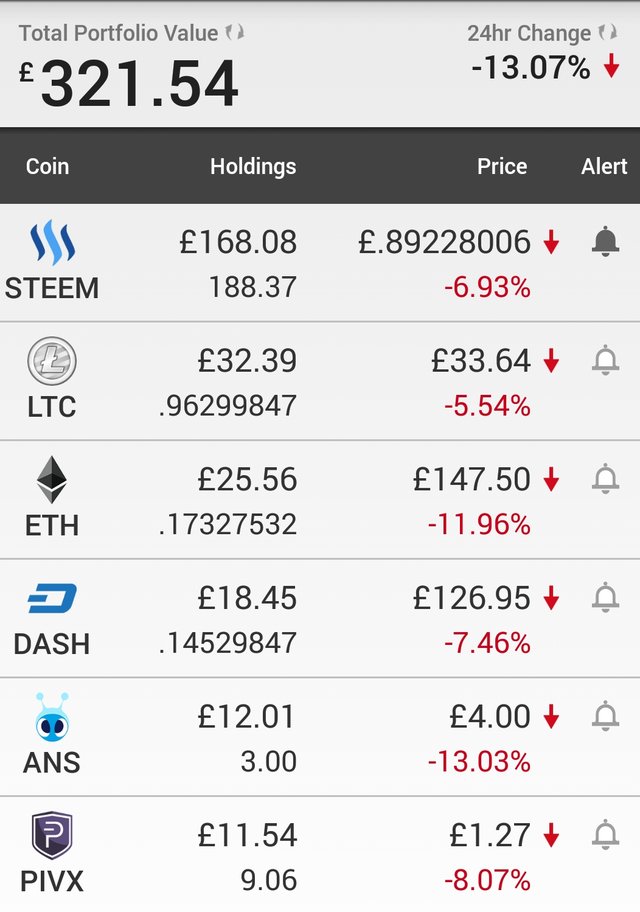Toggle the alert bell for STEEM

pyautogui.click(x=605, y=242)
